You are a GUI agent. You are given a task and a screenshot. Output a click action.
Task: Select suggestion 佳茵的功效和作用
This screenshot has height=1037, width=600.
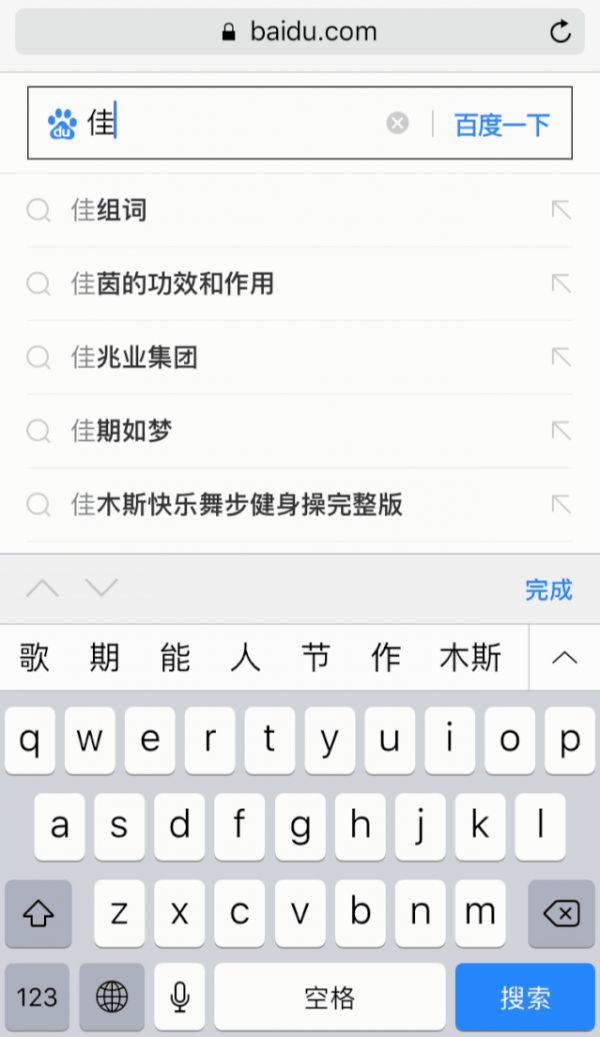point(172,284)
